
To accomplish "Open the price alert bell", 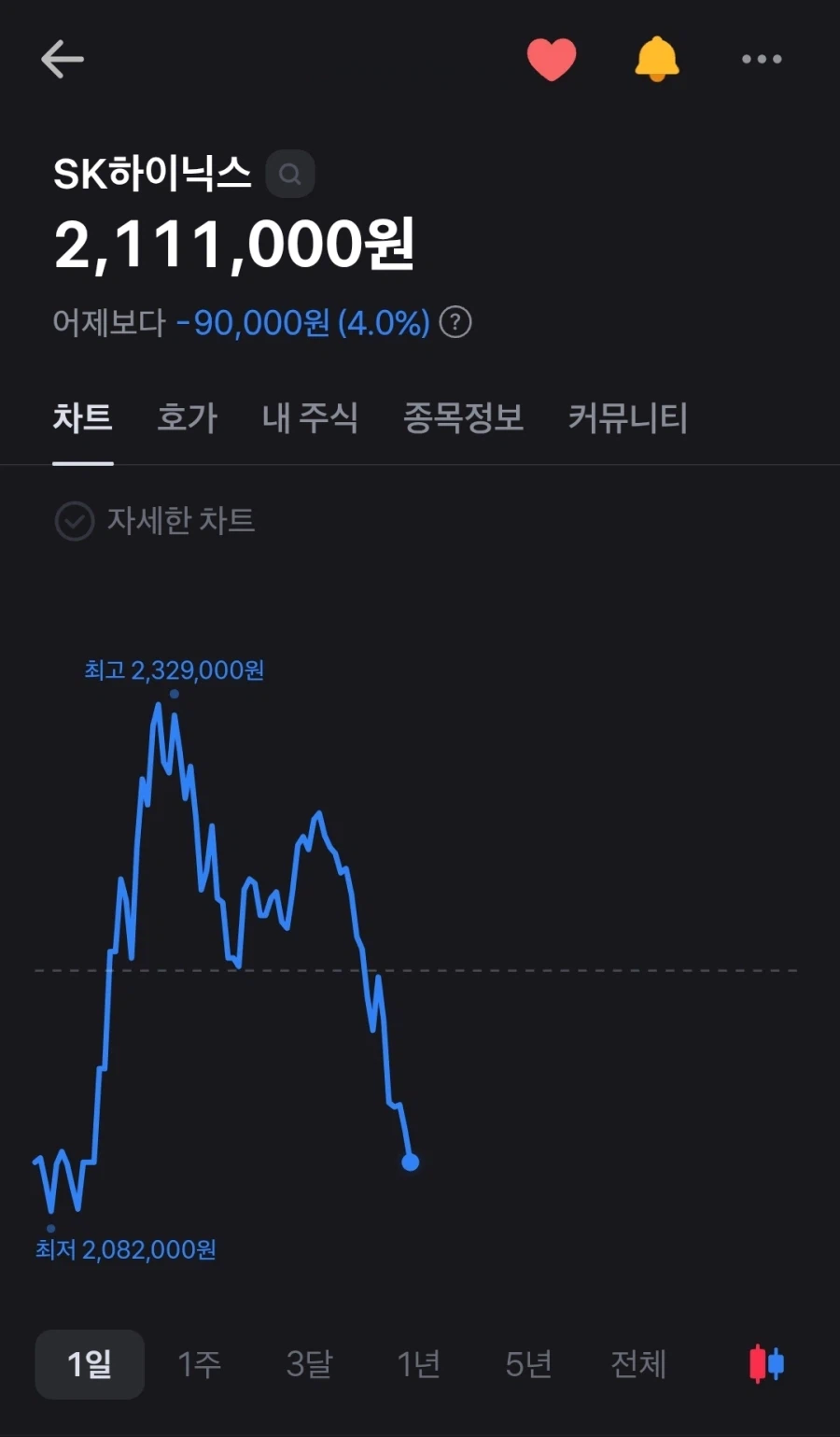I will (657, 59).
